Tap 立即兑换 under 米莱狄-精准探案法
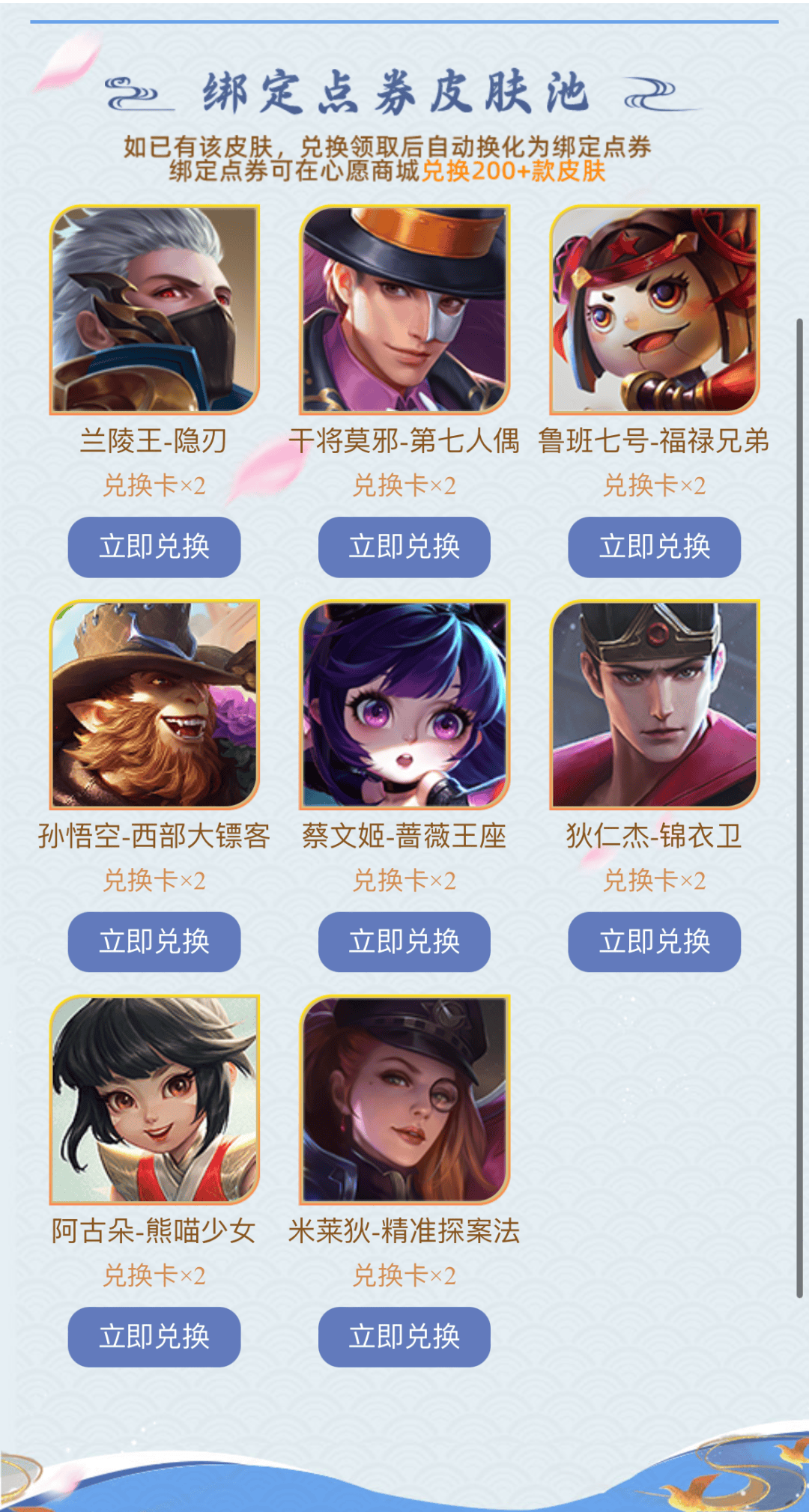Image resolution: width=809 pixels, height=1512 pixels. [404, 1337]
